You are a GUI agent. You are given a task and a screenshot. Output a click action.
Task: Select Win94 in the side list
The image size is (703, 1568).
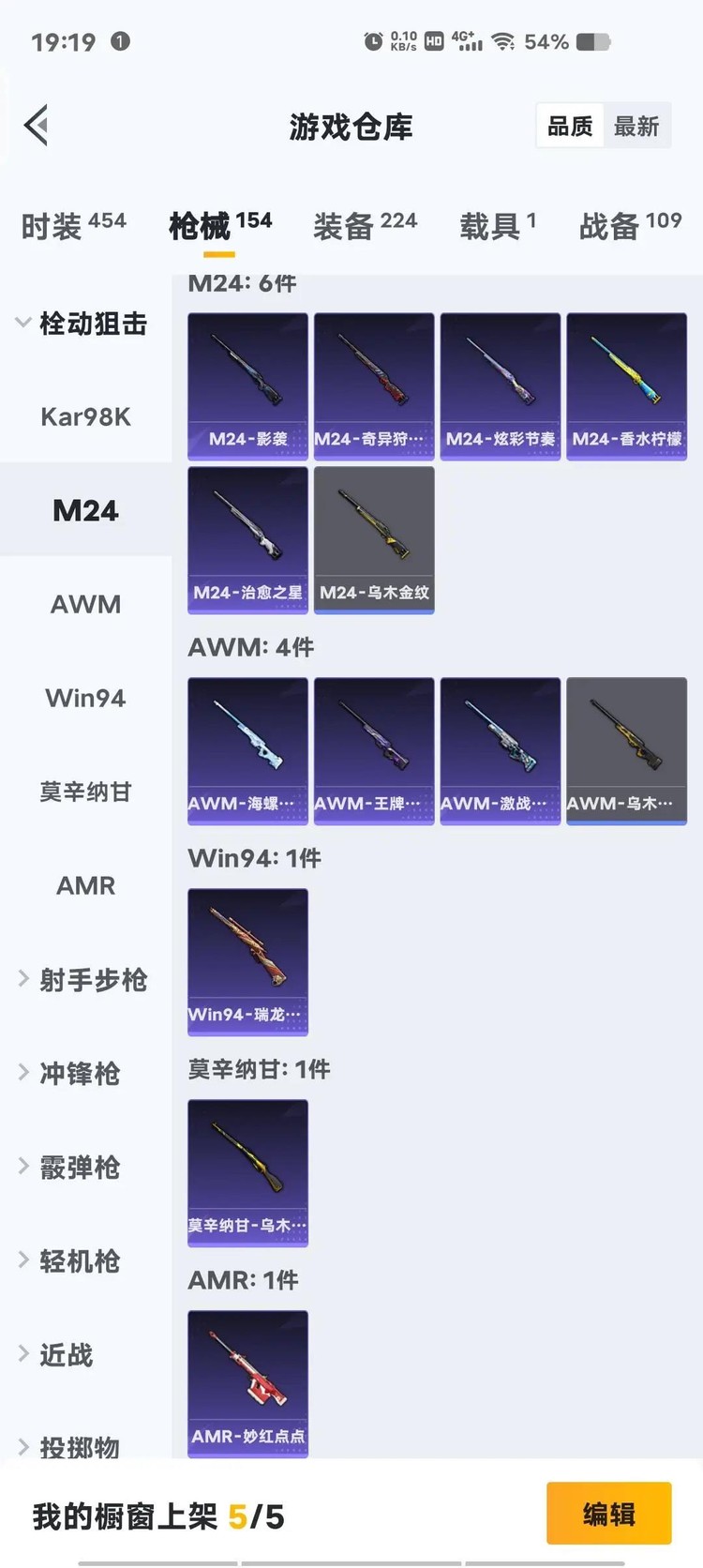tap(85, 698)
